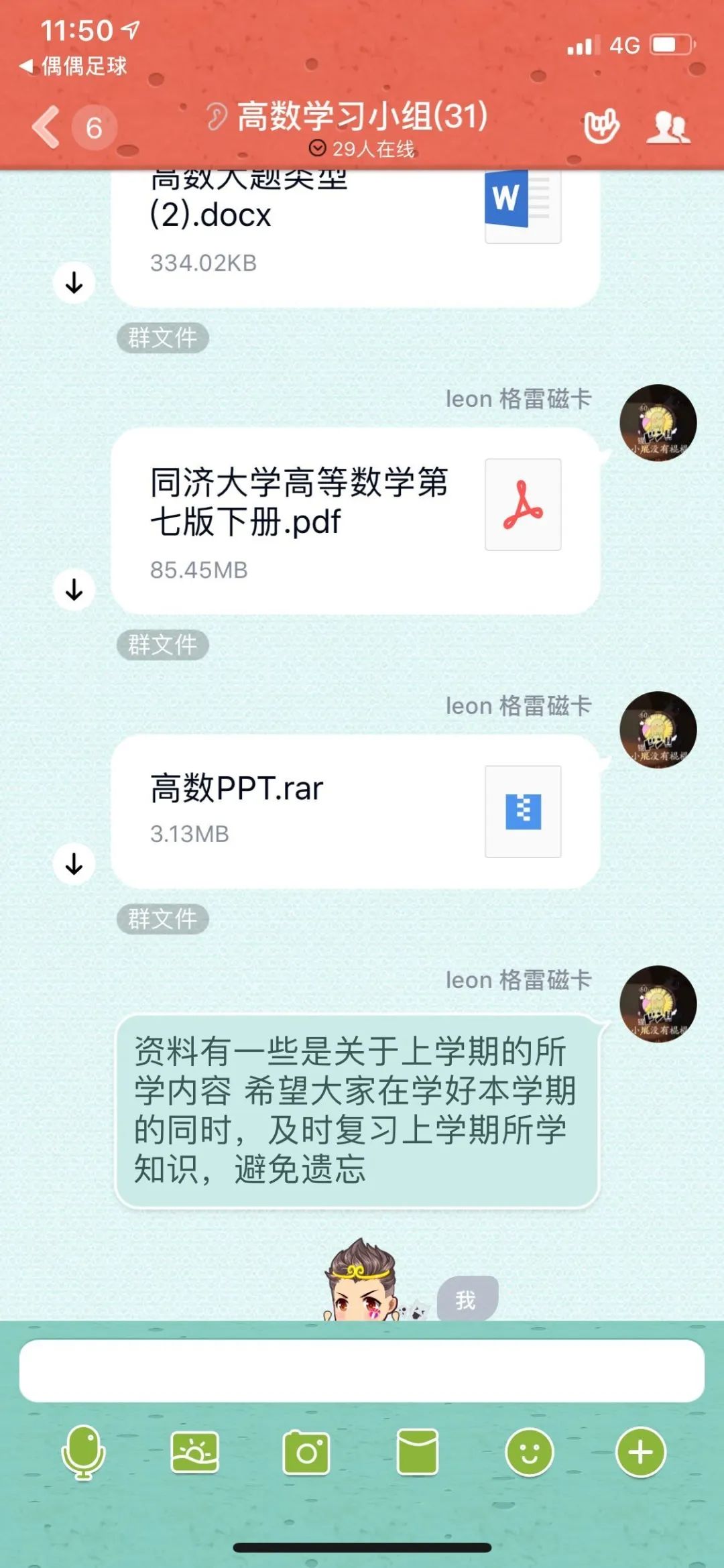
Task: Tap 群文件 tag under the PDF
Action: pyautogui.click(x=163, y=645)
